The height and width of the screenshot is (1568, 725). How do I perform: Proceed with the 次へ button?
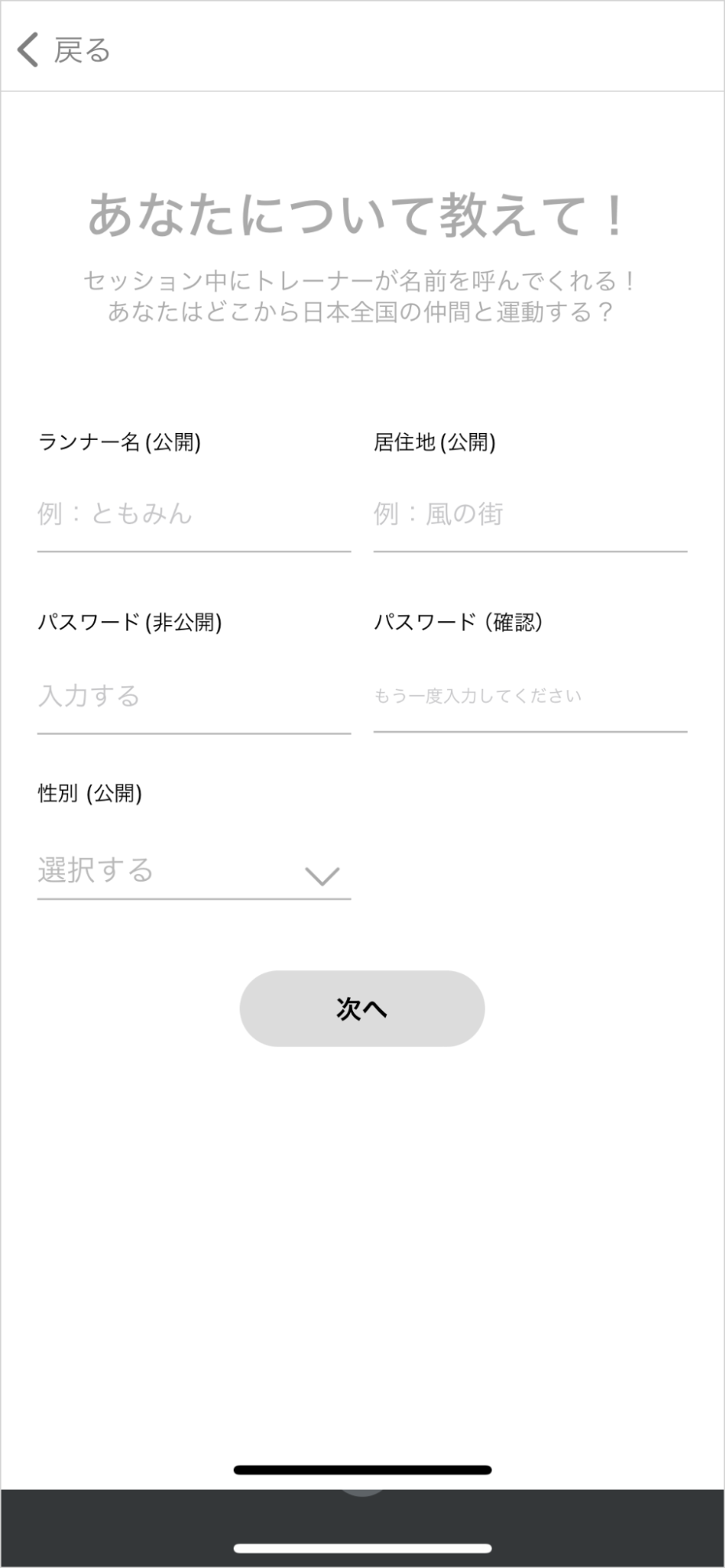tap(362, 1009)
